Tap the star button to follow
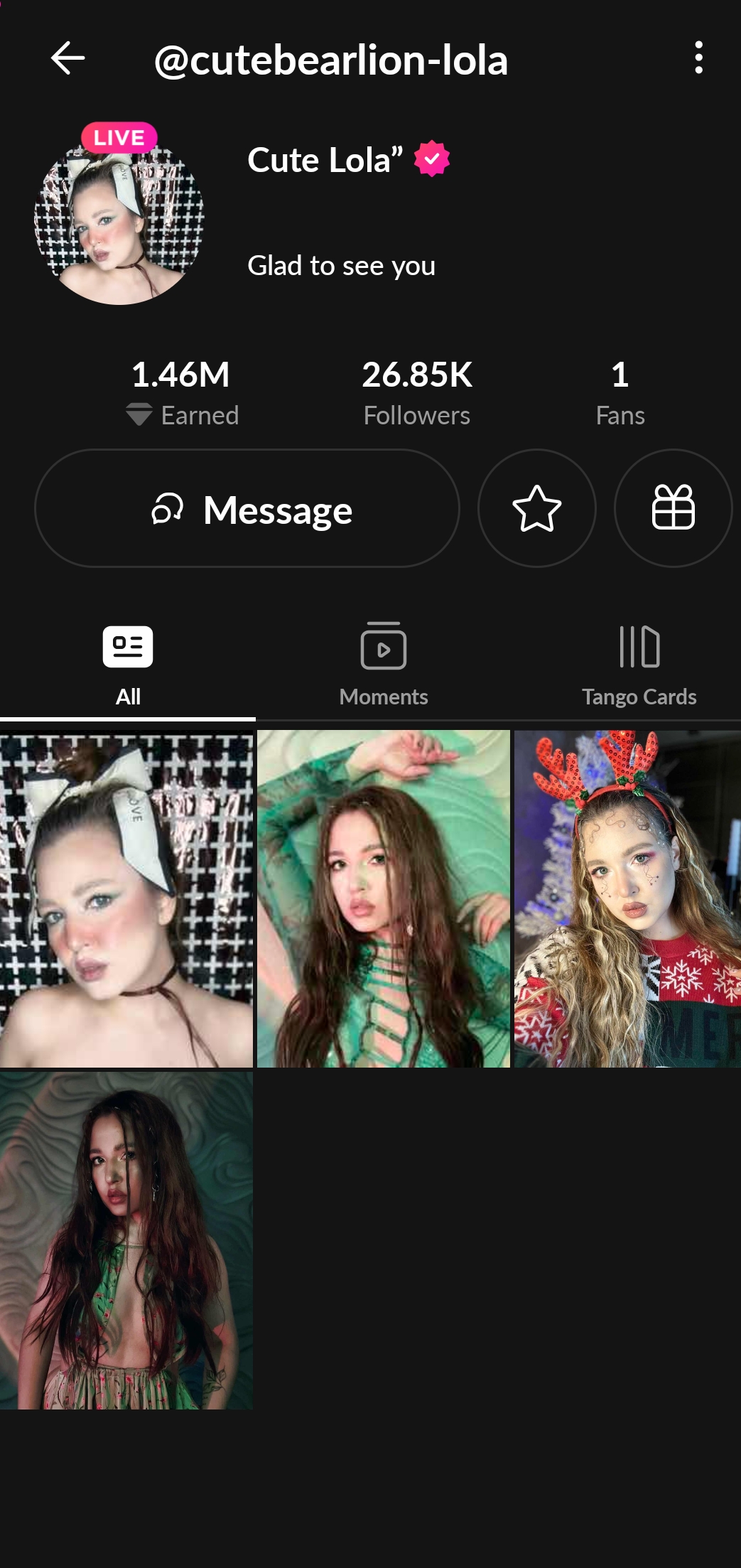 click(536, 509)
